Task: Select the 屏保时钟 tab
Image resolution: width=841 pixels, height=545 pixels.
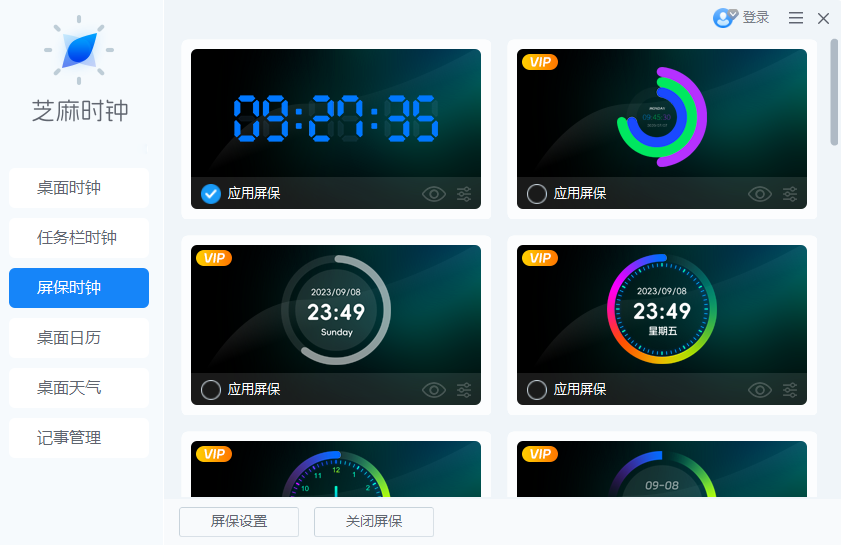Action: tap(79, 288)
